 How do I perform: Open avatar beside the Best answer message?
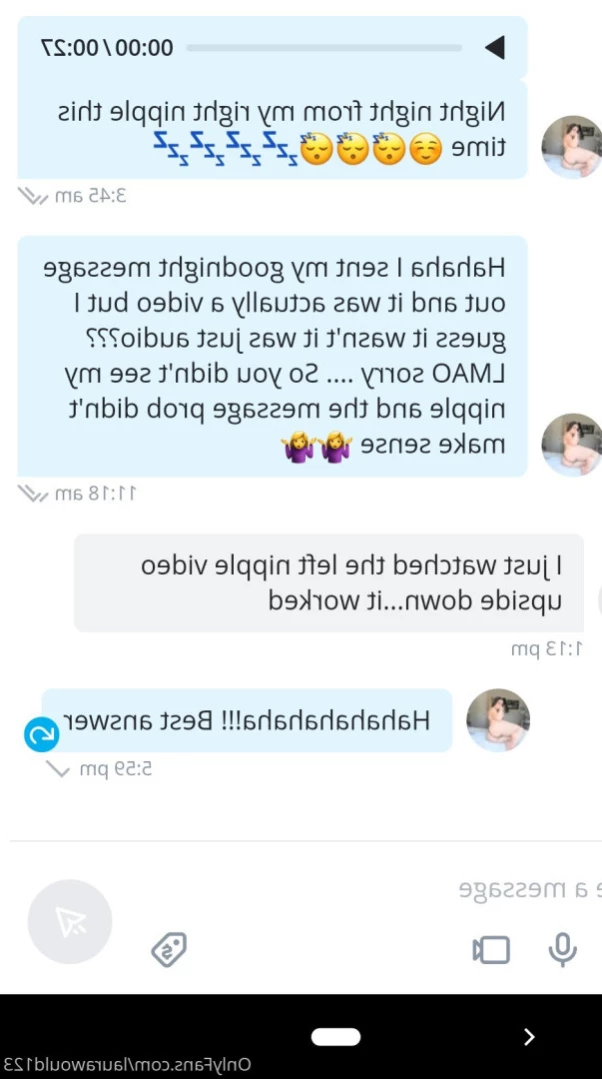(x=498, y=720)
